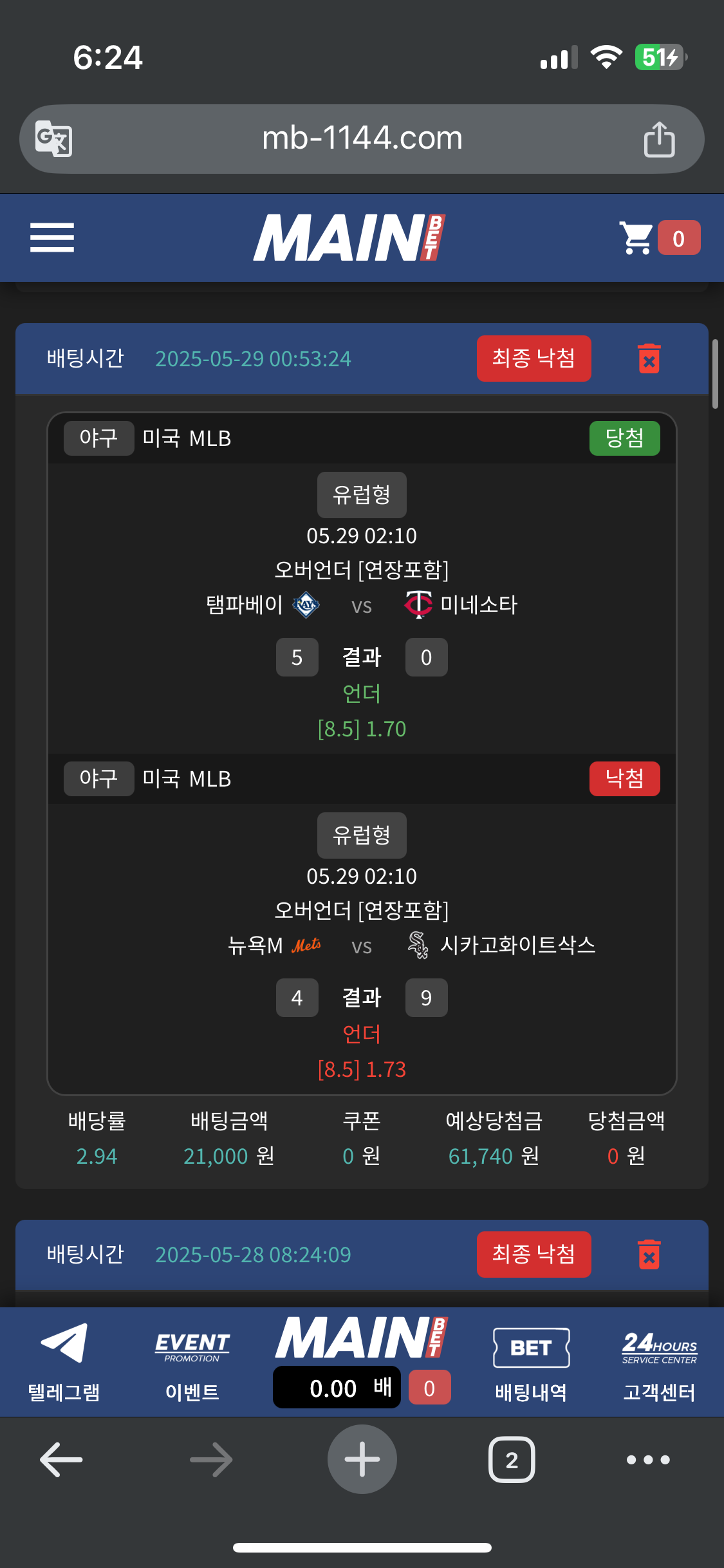
Task: Show the open tabs switcher
Action: (512, 1459)
